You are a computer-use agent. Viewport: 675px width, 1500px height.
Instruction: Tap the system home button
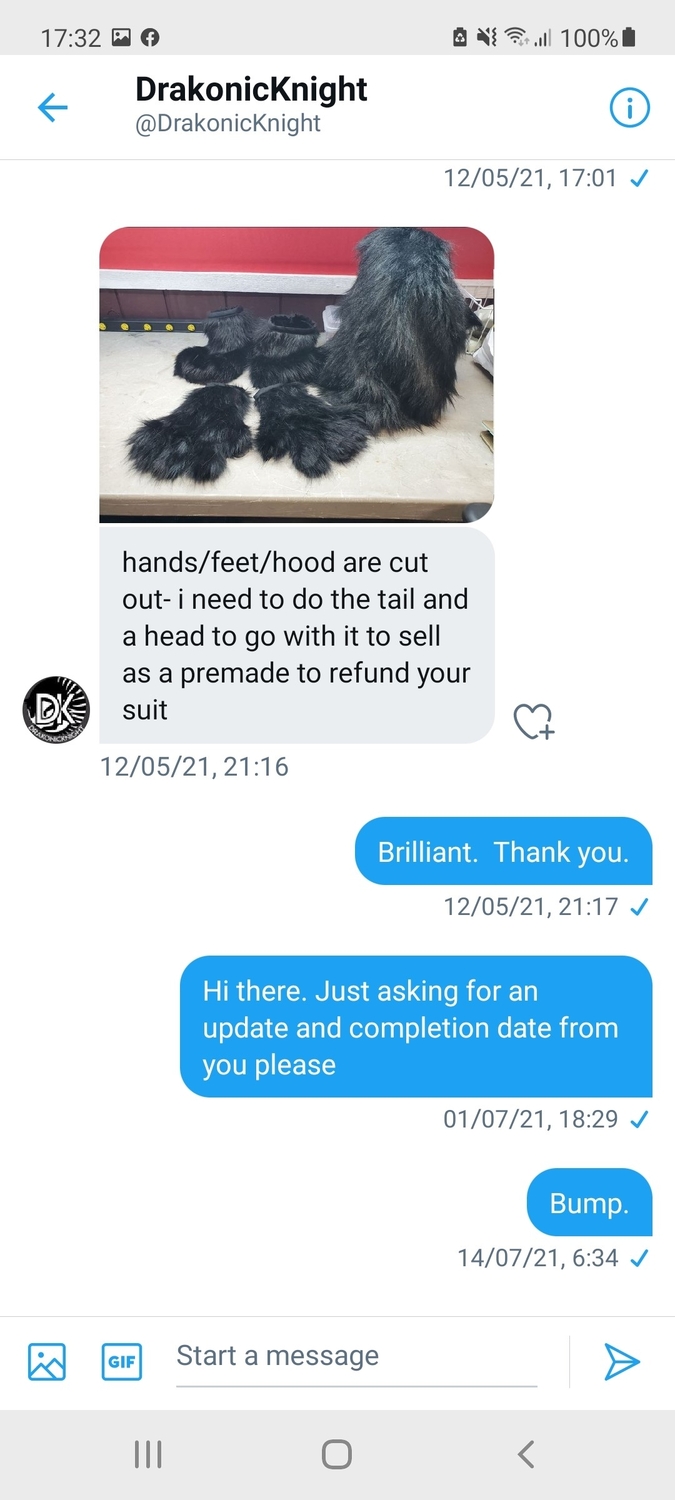pyautogui.click(x=337, y=1454)
